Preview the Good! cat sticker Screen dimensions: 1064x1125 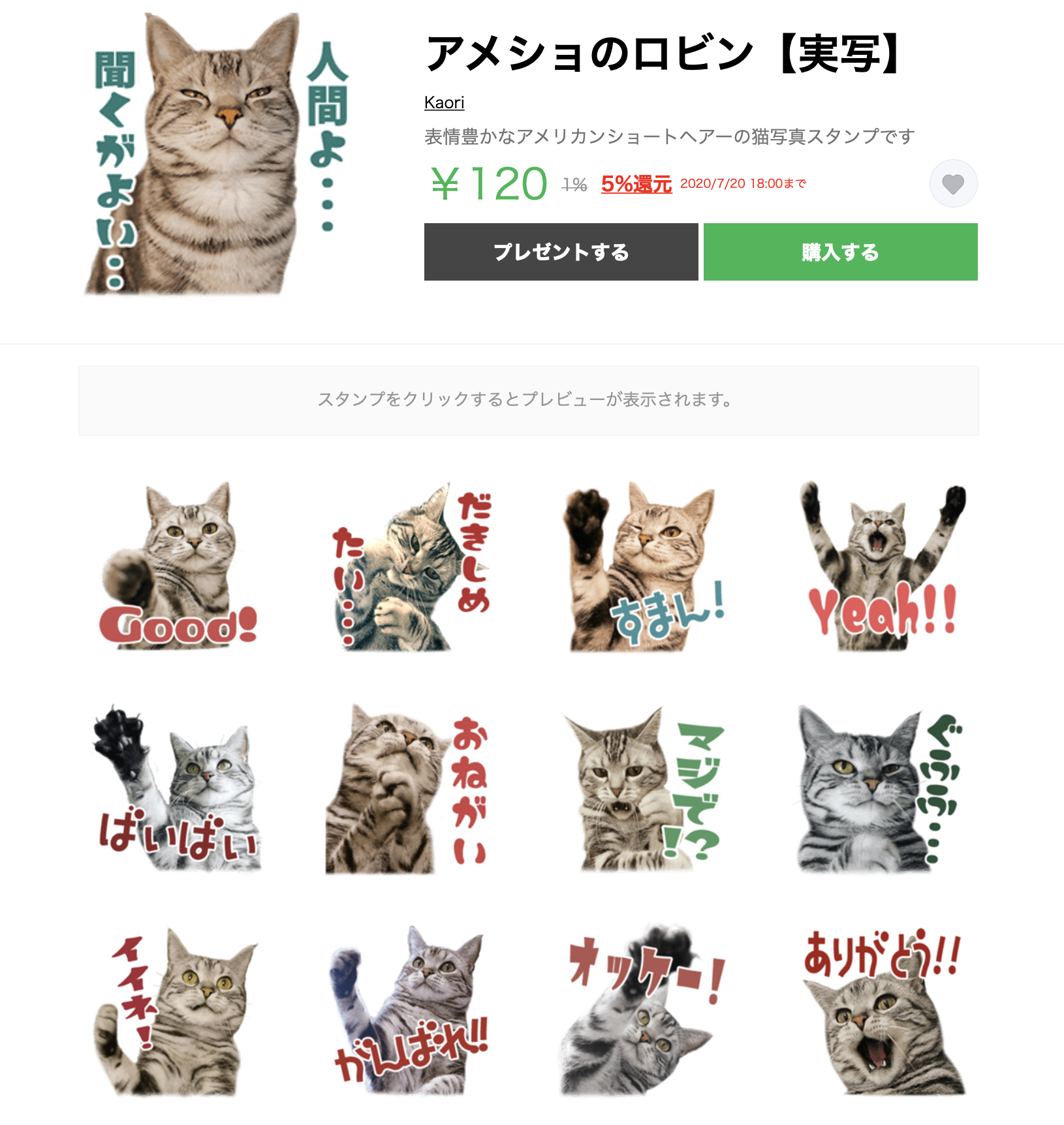click(178, 566)
